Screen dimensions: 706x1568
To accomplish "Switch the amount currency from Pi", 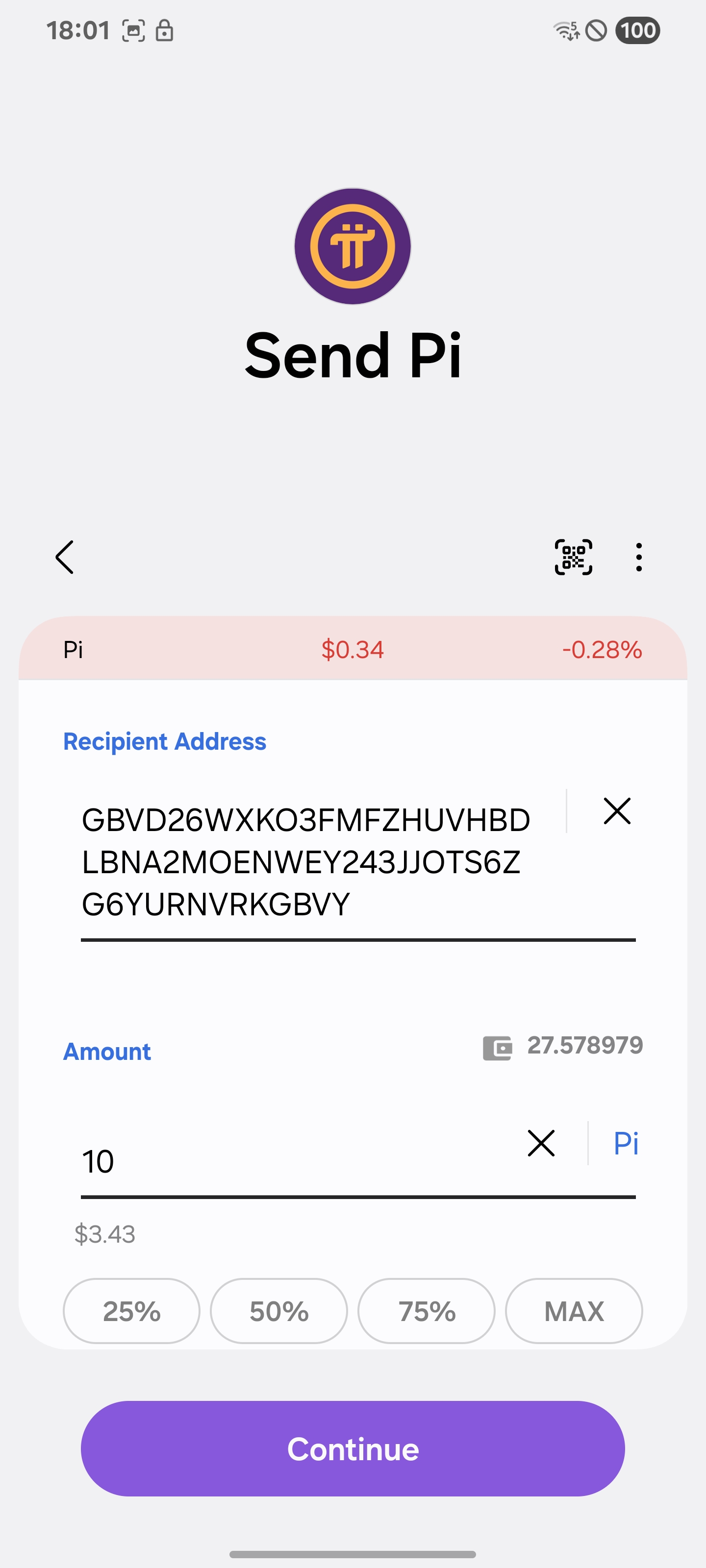I will point(626,1143).
